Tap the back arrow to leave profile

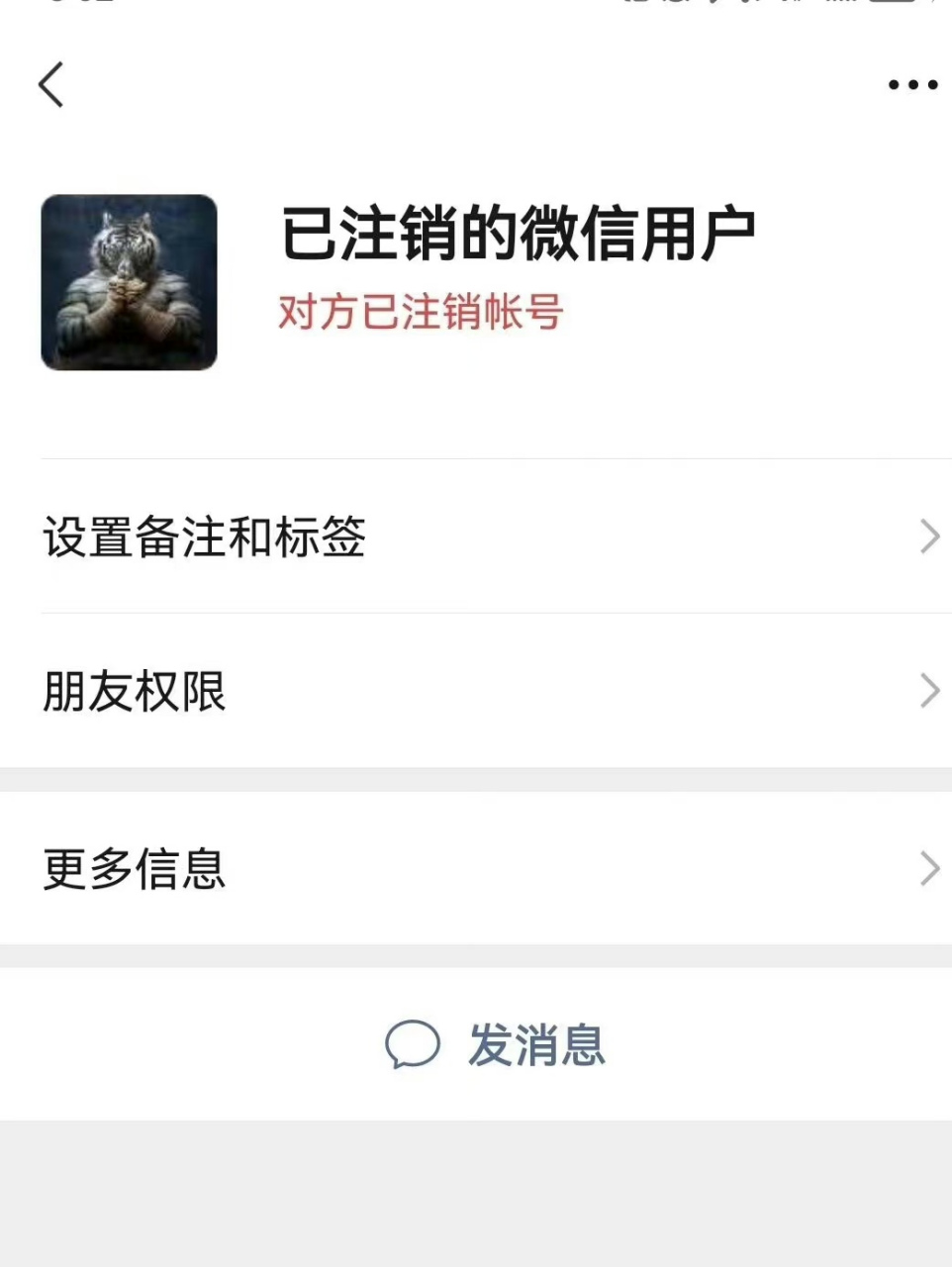click(x=51, y=85)
